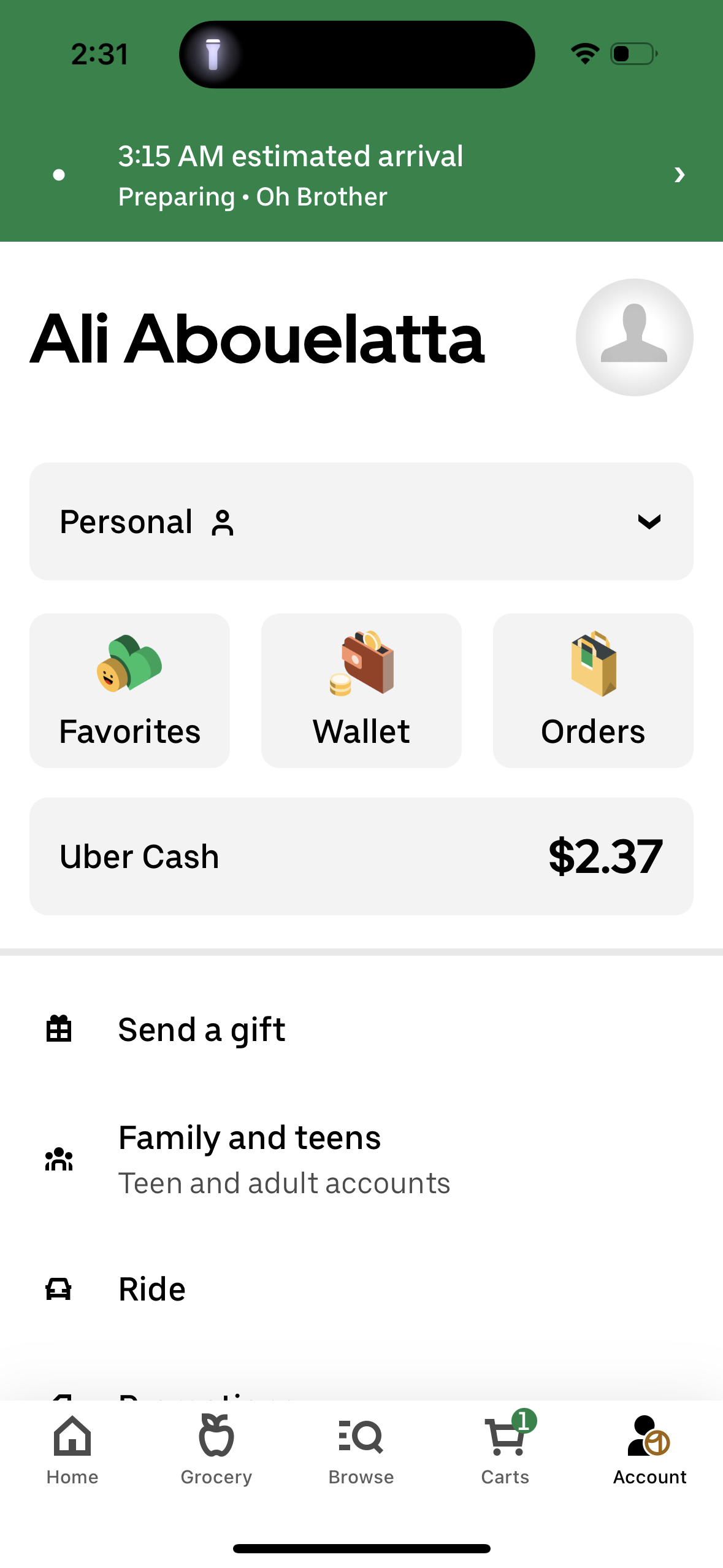Tap the car icon beside Ride
Viewport: 723px width, 1568px height.
59,1288
